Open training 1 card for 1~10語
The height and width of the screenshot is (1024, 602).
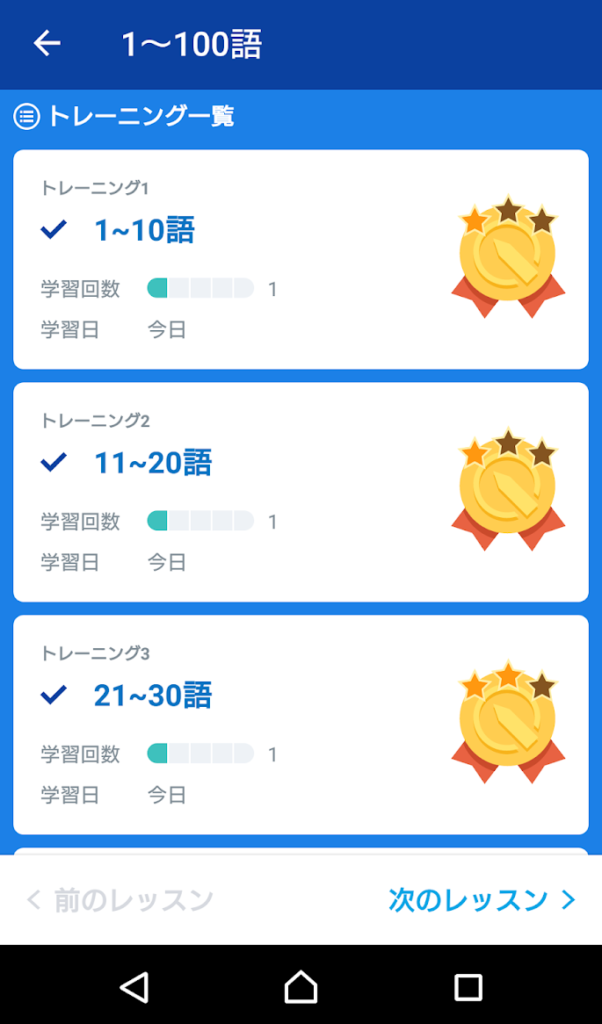coord(300,259)
